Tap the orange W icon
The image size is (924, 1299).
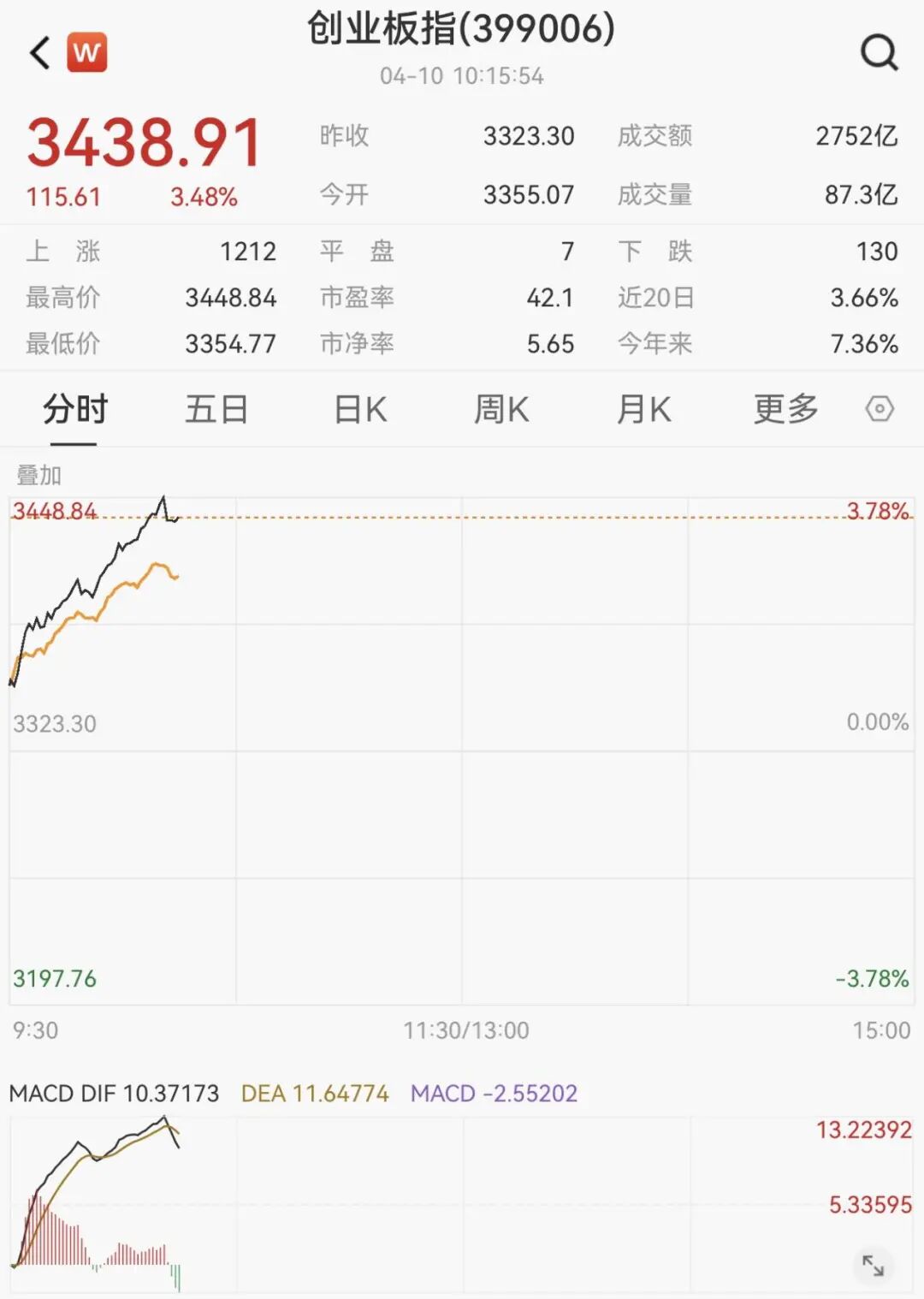click(x=86, y=53)
